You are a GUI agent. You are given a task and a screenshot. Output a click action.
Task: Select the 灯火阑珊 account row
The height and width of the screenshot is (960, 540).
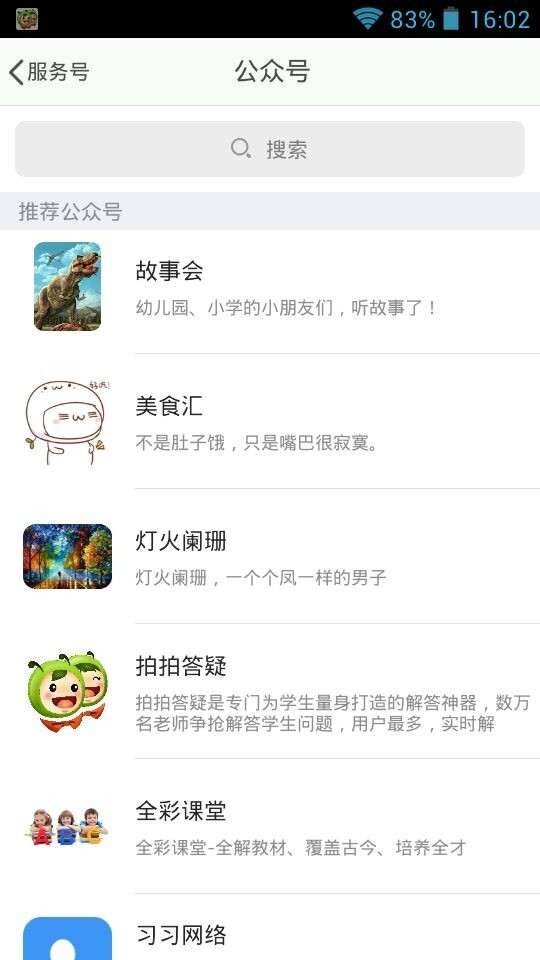270,557
